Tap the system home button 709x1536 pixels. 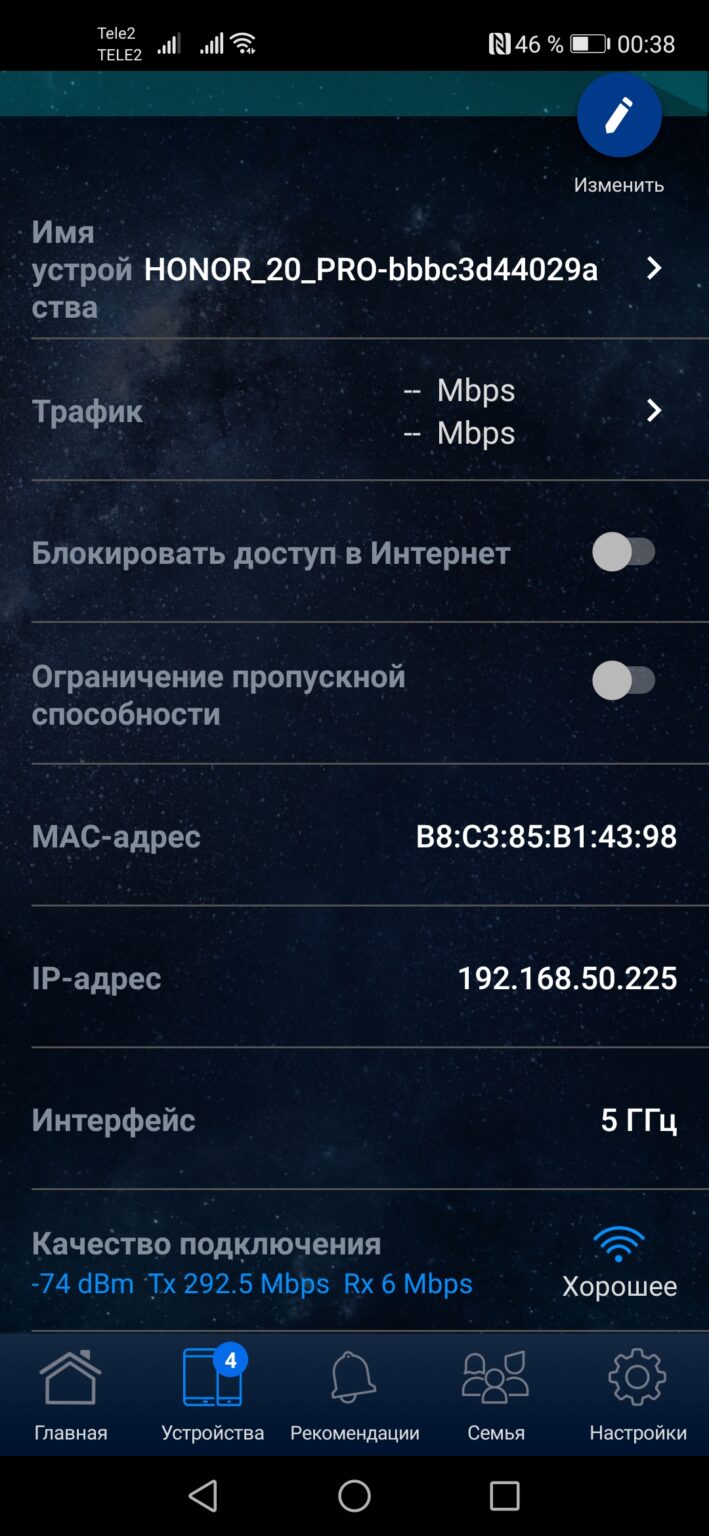[354, 1496]
